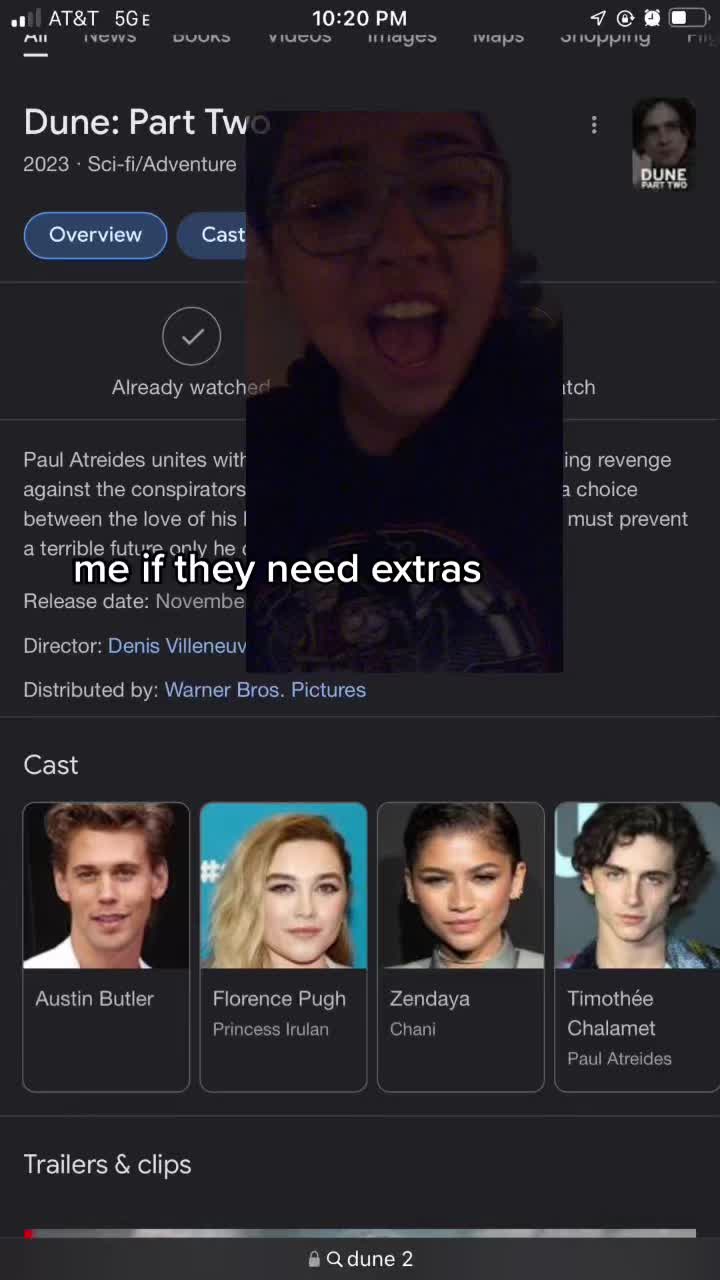
Task: Open the Dune Part Two poster thumbnail
Action: [664, 145]
